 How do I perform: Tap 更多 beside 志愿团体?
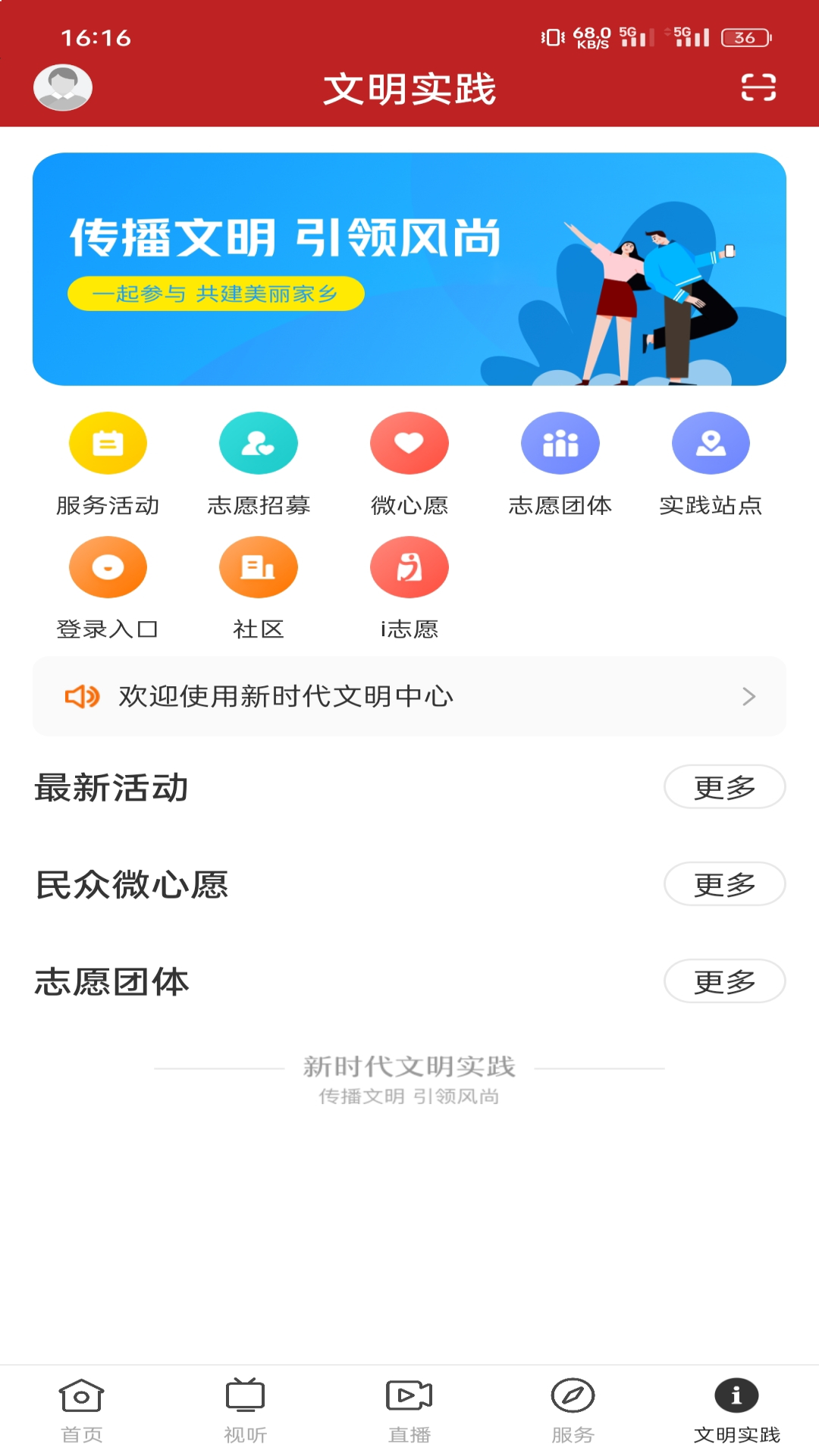724,981
